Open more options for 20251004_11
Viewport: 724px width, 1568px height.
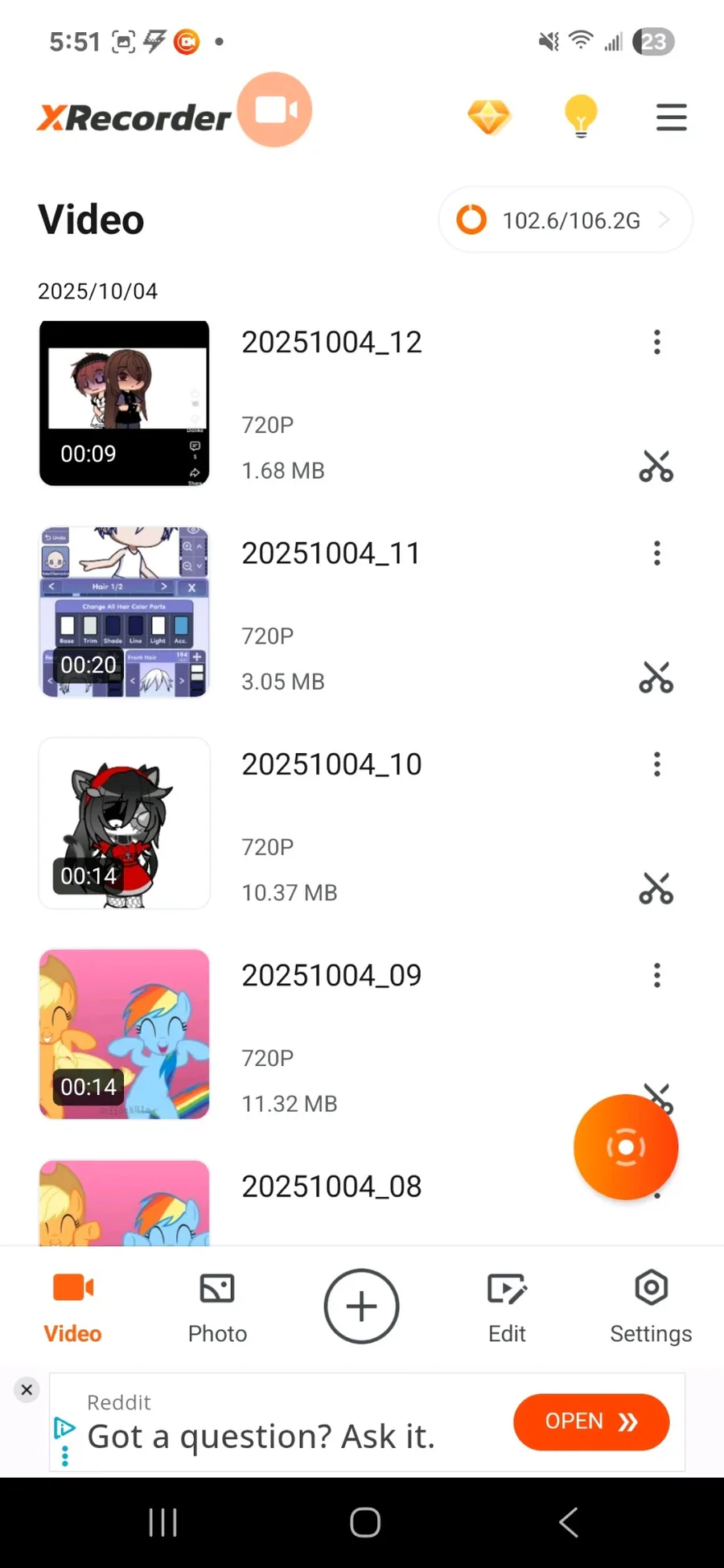[657, 554]
